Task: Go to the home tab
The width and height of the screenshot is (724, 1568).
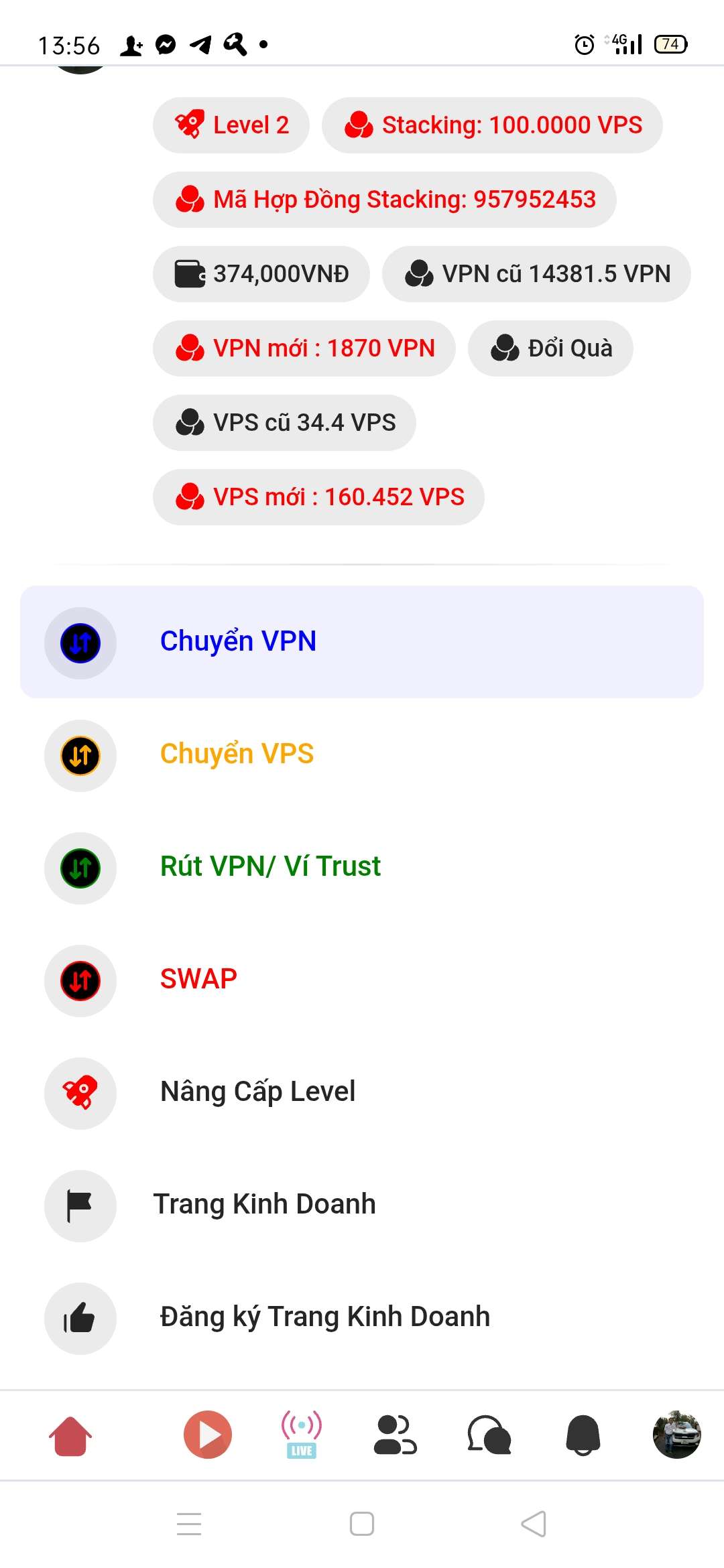Action: tap(70, 1435)
